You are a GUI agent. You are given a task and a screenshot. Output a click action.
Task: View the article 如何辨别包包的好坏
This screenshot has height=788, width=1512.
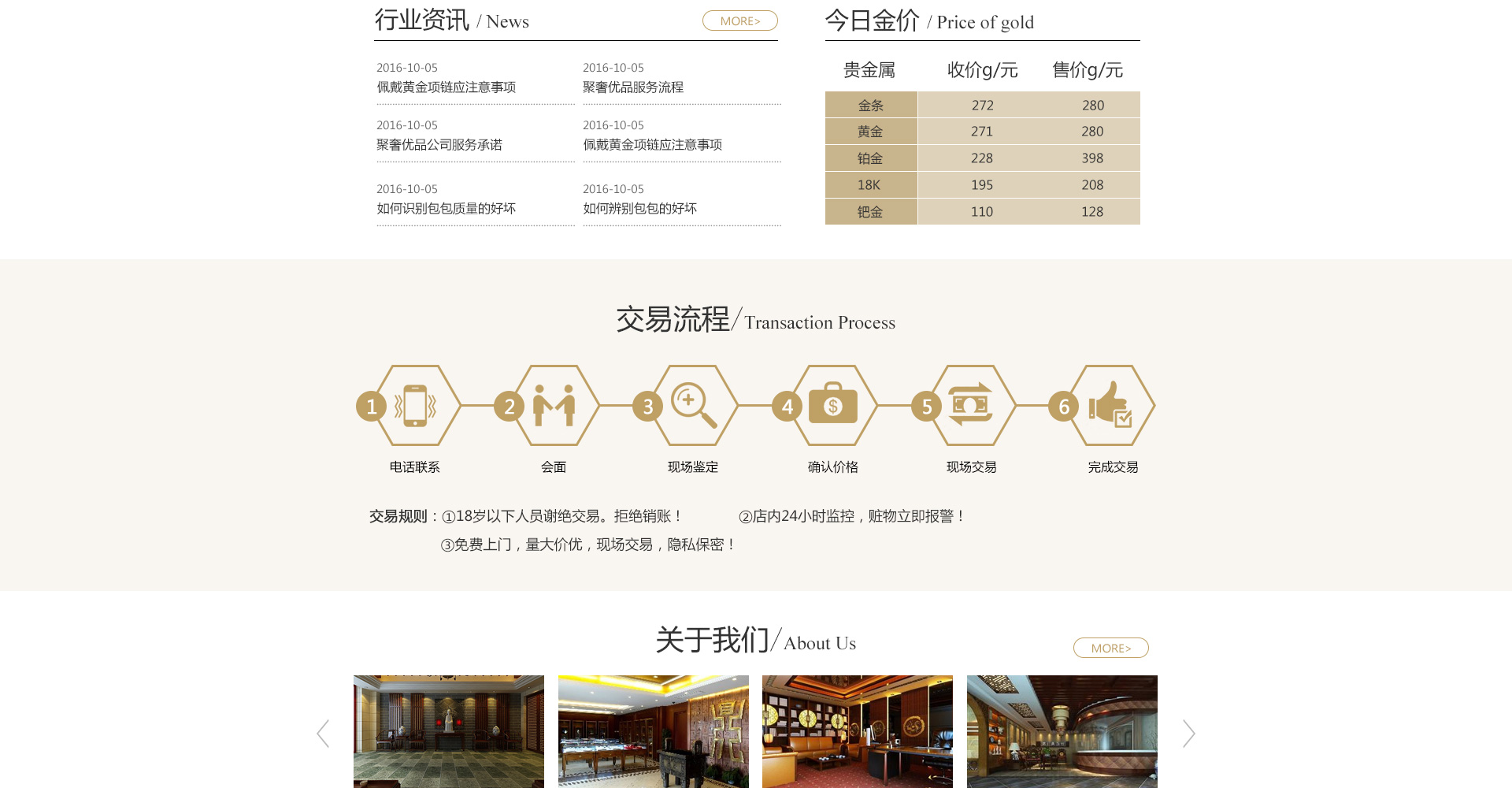coord(639,209)
